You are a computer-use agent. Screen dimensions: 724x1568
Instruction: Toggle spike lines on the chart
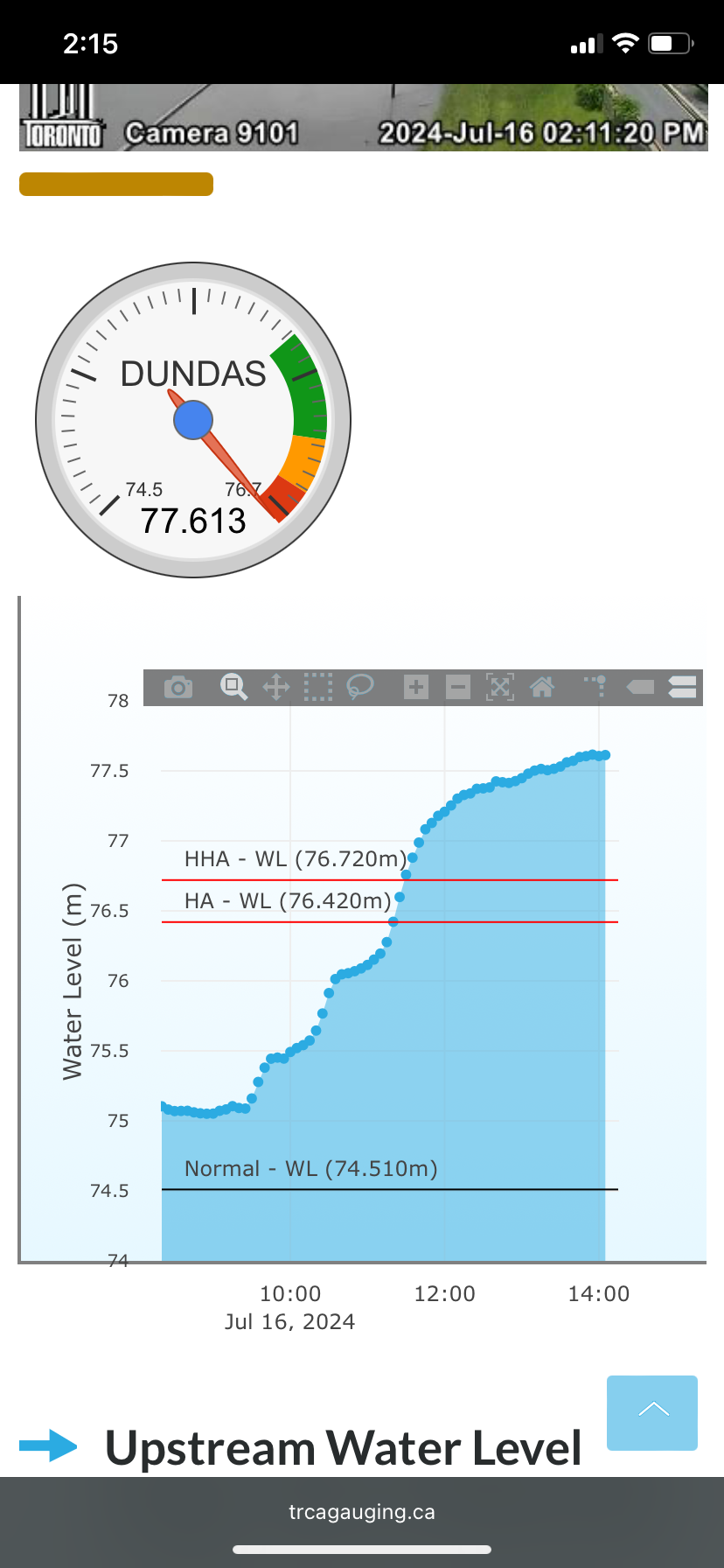pyautogui.click(x=595, y=686)
